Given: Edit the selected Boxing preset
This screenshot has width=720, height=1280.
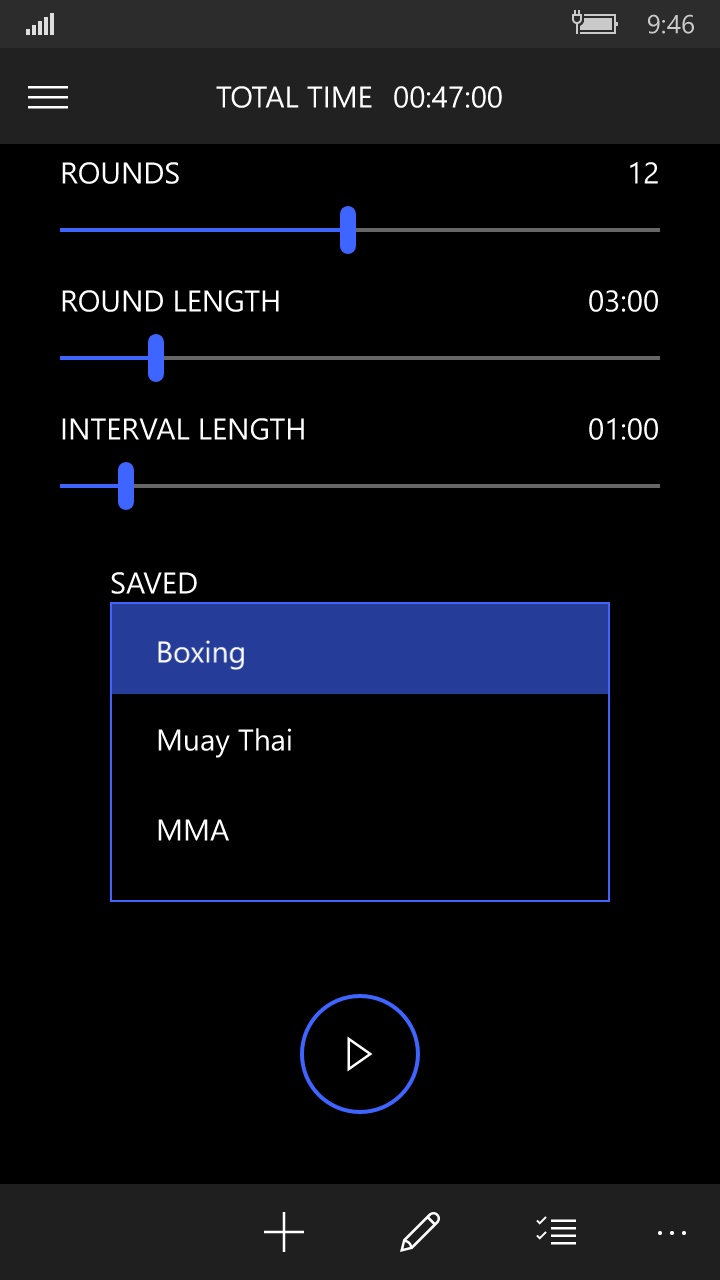Looking at the screenshot, I should tap(420, 1231).
